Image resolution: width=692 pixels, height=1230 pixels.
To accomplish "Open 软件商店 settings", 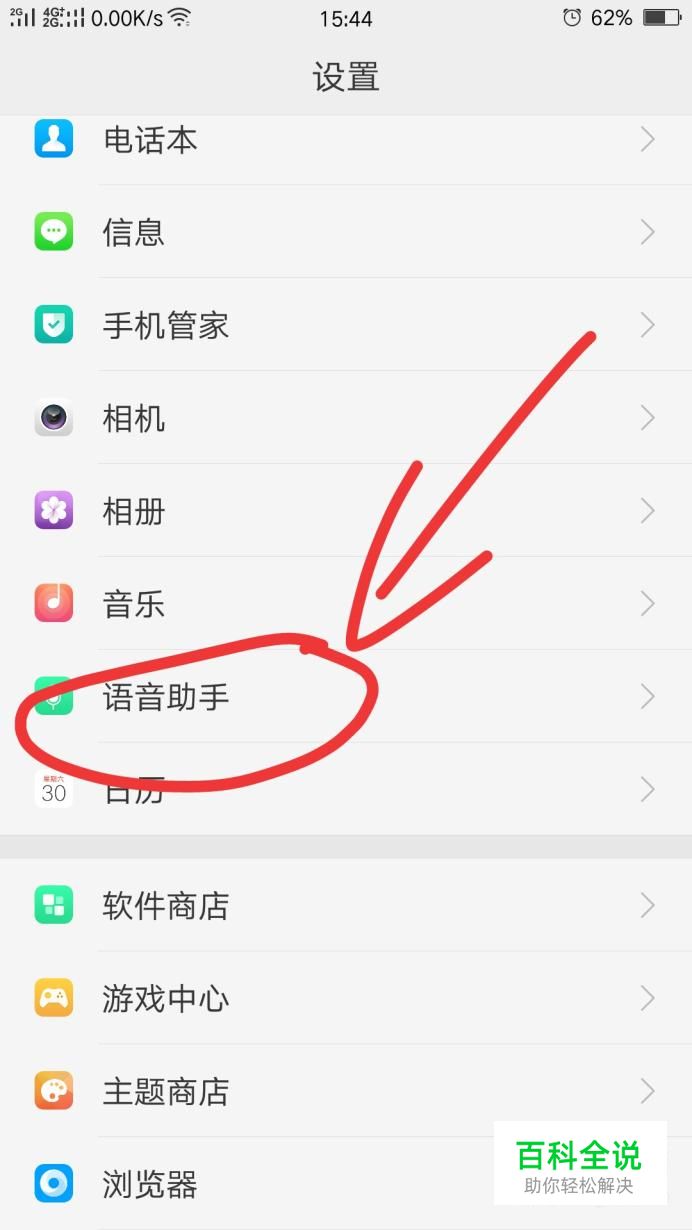I will click(x=346, y=906).
